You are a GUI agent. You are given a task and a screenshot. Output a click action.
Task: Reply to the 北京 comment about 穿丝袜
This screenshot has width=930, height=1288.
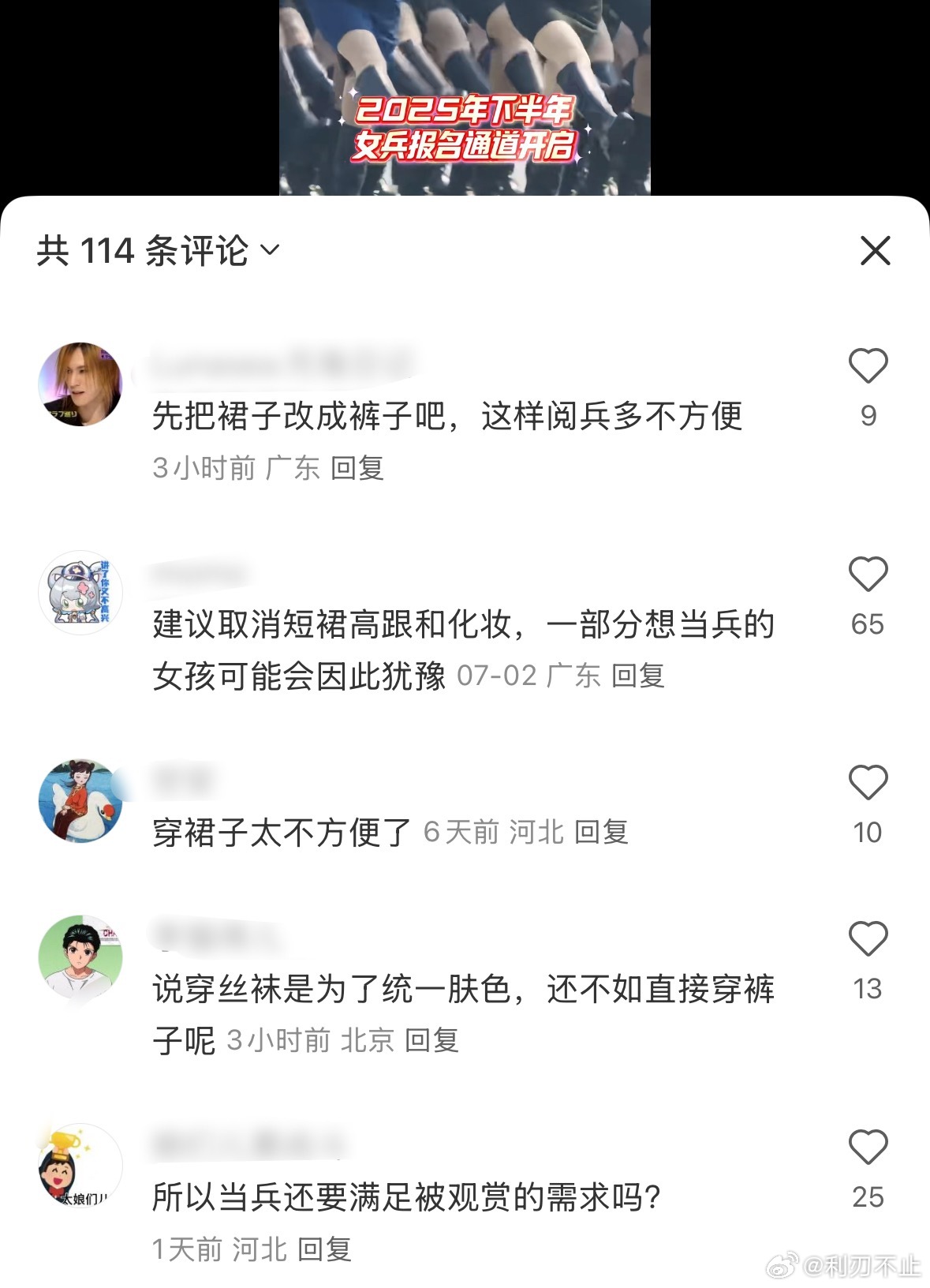click(x=431, y=1040)
